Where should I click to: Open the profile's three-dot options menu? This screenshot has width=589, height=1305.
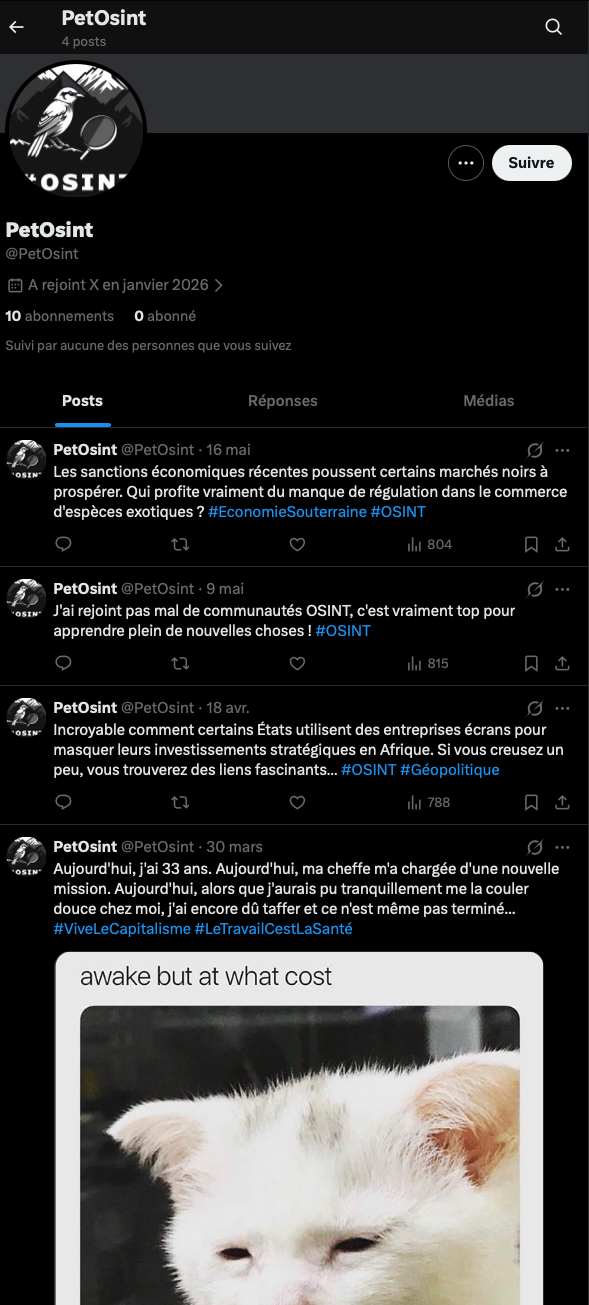(466, 163)
